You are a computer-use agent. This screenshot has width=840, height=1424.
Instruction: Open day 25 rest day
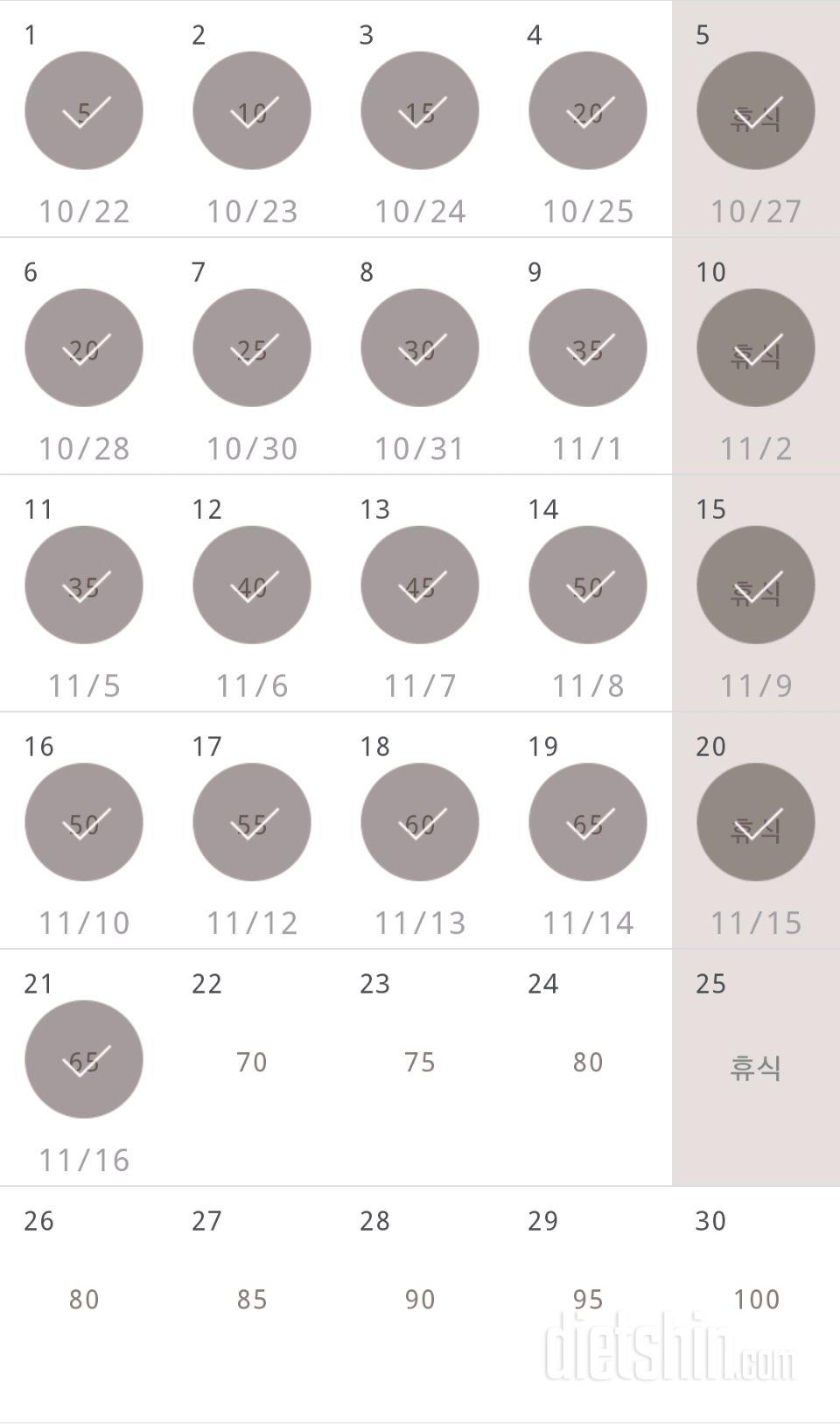click(x=755, y=1067)
